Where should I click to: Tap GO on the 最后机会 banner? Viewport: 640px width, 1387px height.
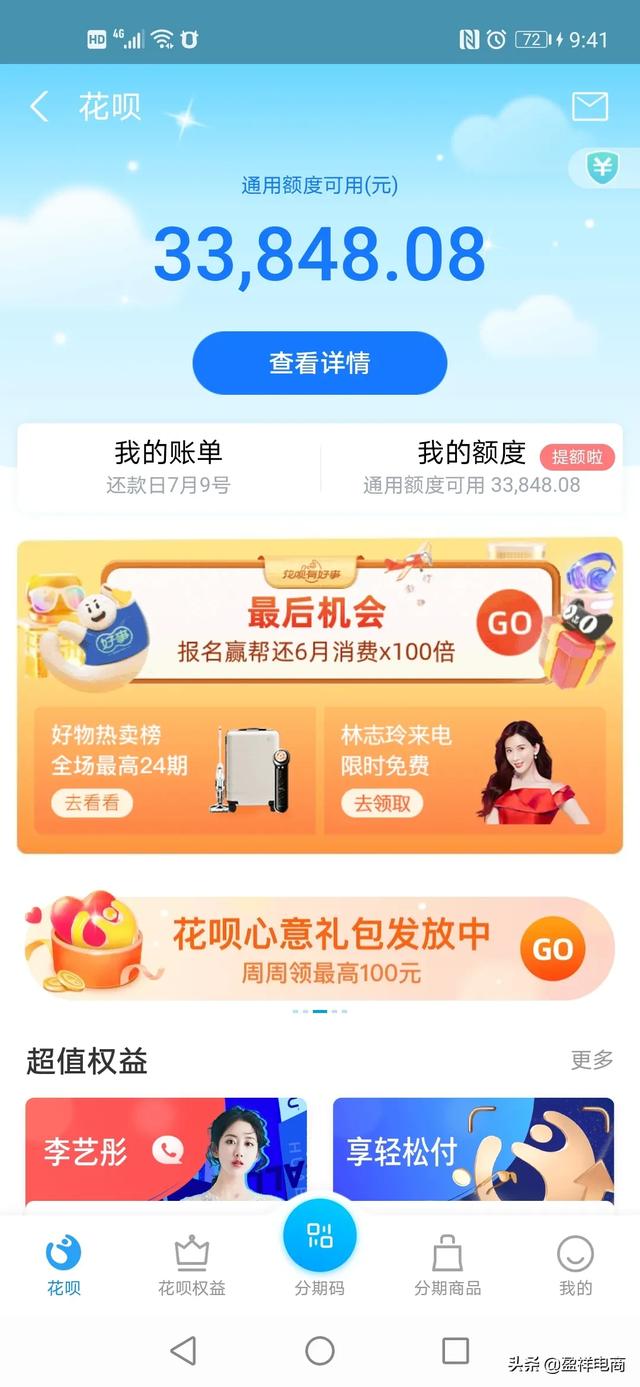tap(509, 622)
